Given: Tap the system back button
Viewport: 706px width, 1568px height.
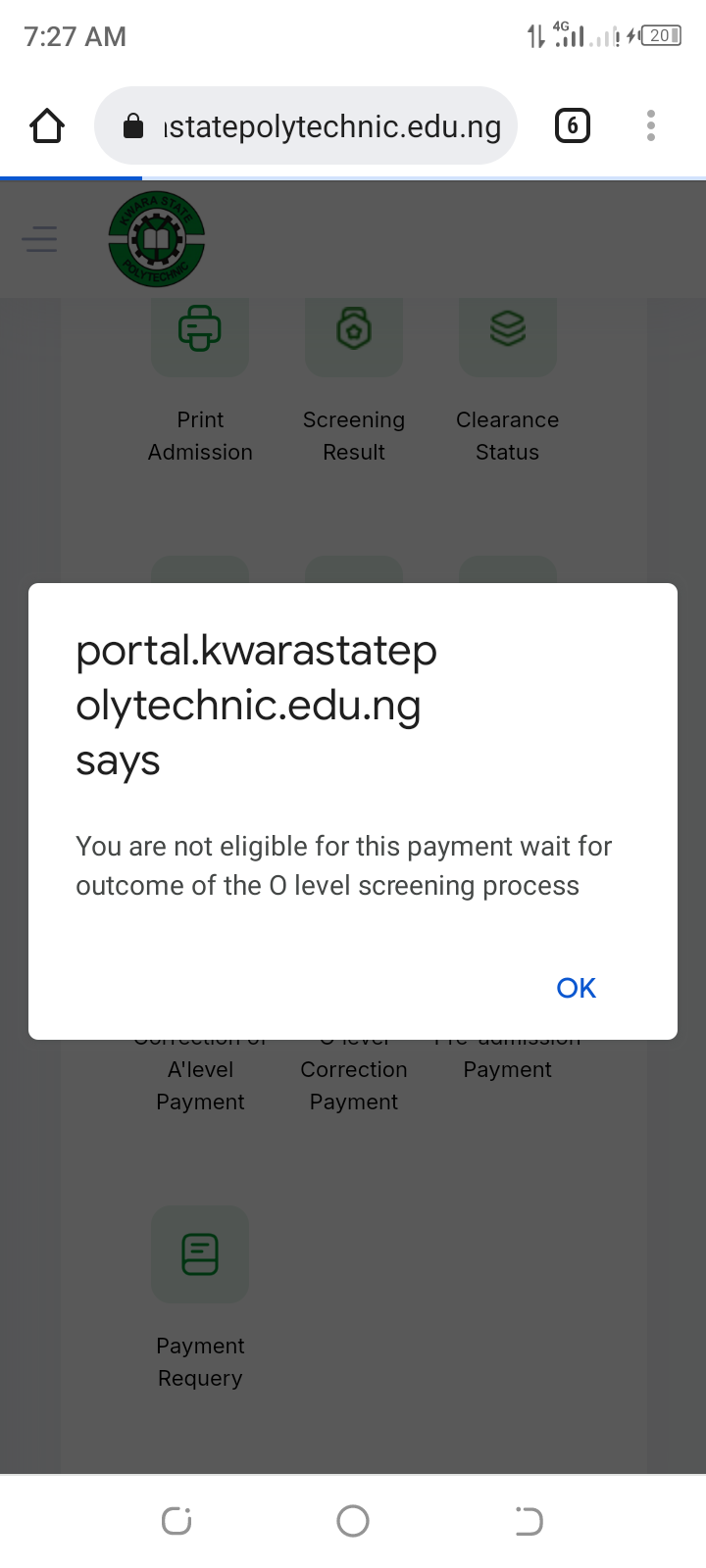Looking at the screenshot, I should pyautogui.click(x=529, y=1521).
